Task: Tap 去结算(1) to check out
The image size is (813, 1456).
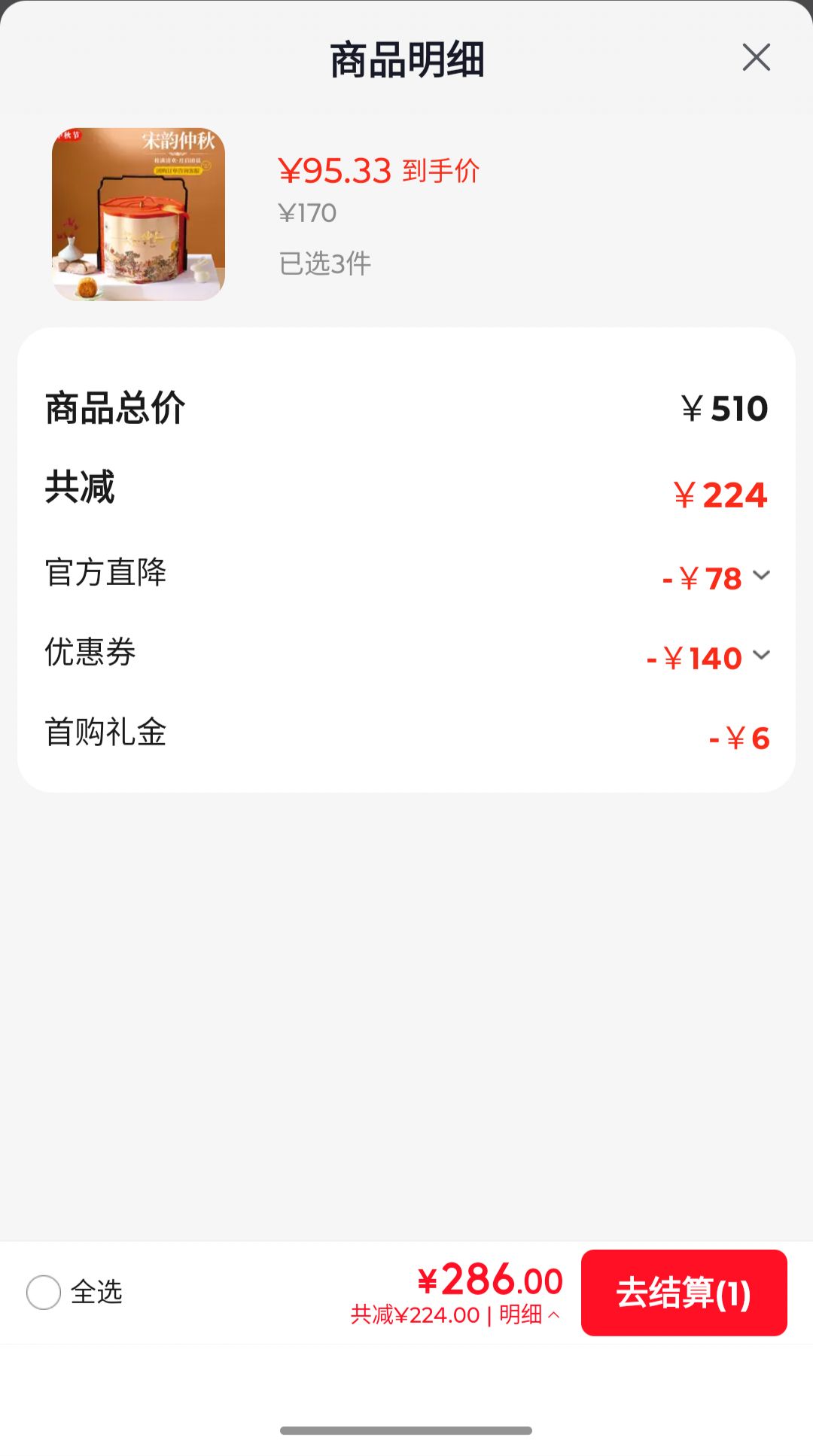Action: point(684,1293)
